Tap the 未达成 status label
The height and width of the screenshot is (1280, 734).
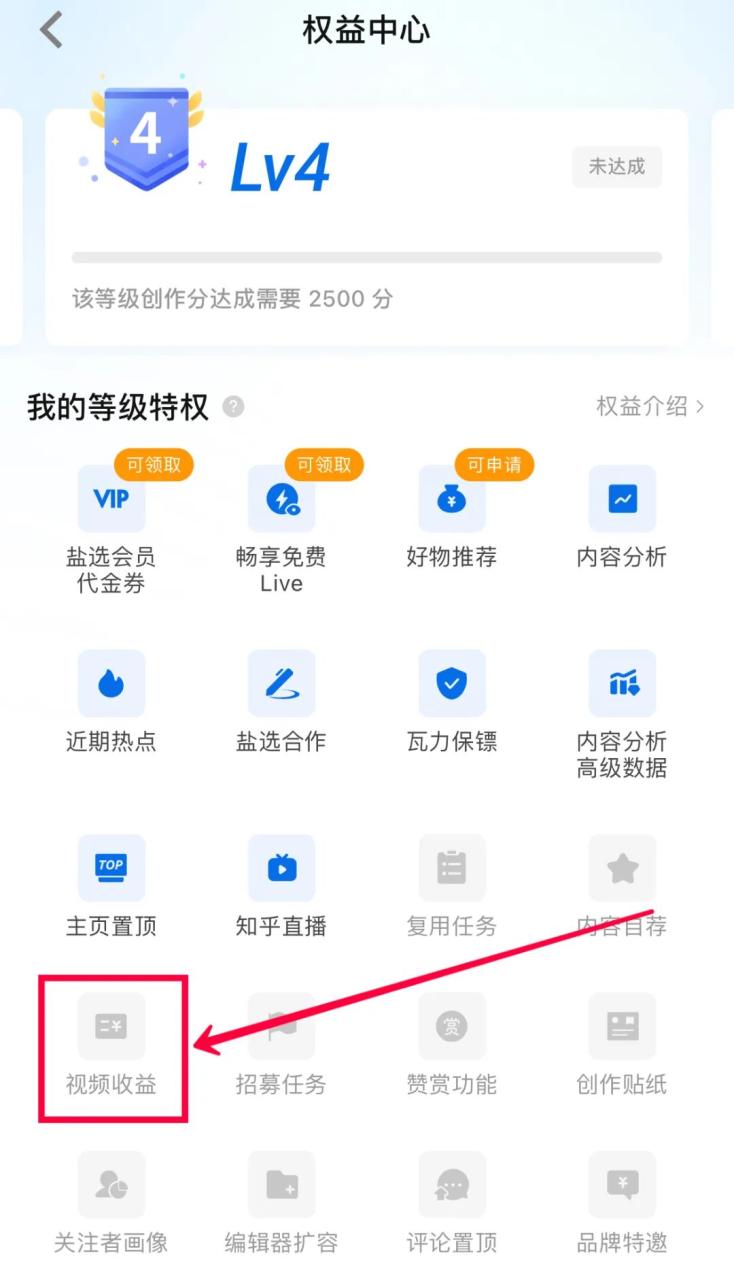(x=616, y=167)
